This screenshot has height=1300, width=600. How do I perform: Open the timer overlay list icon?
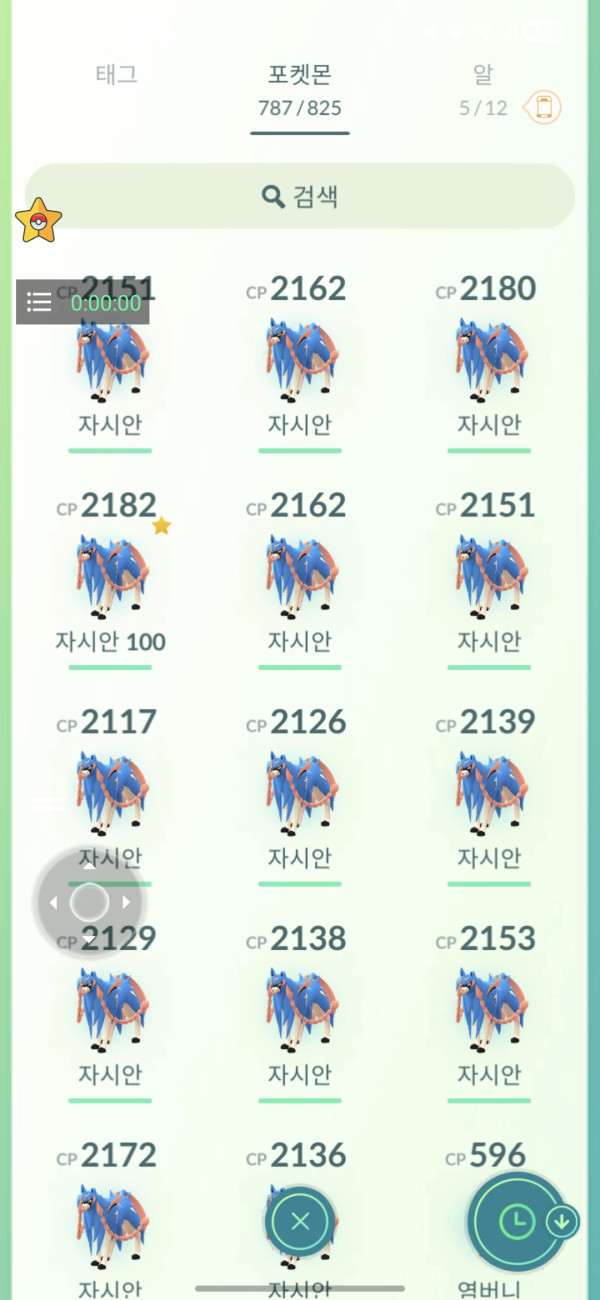point(39,302)
